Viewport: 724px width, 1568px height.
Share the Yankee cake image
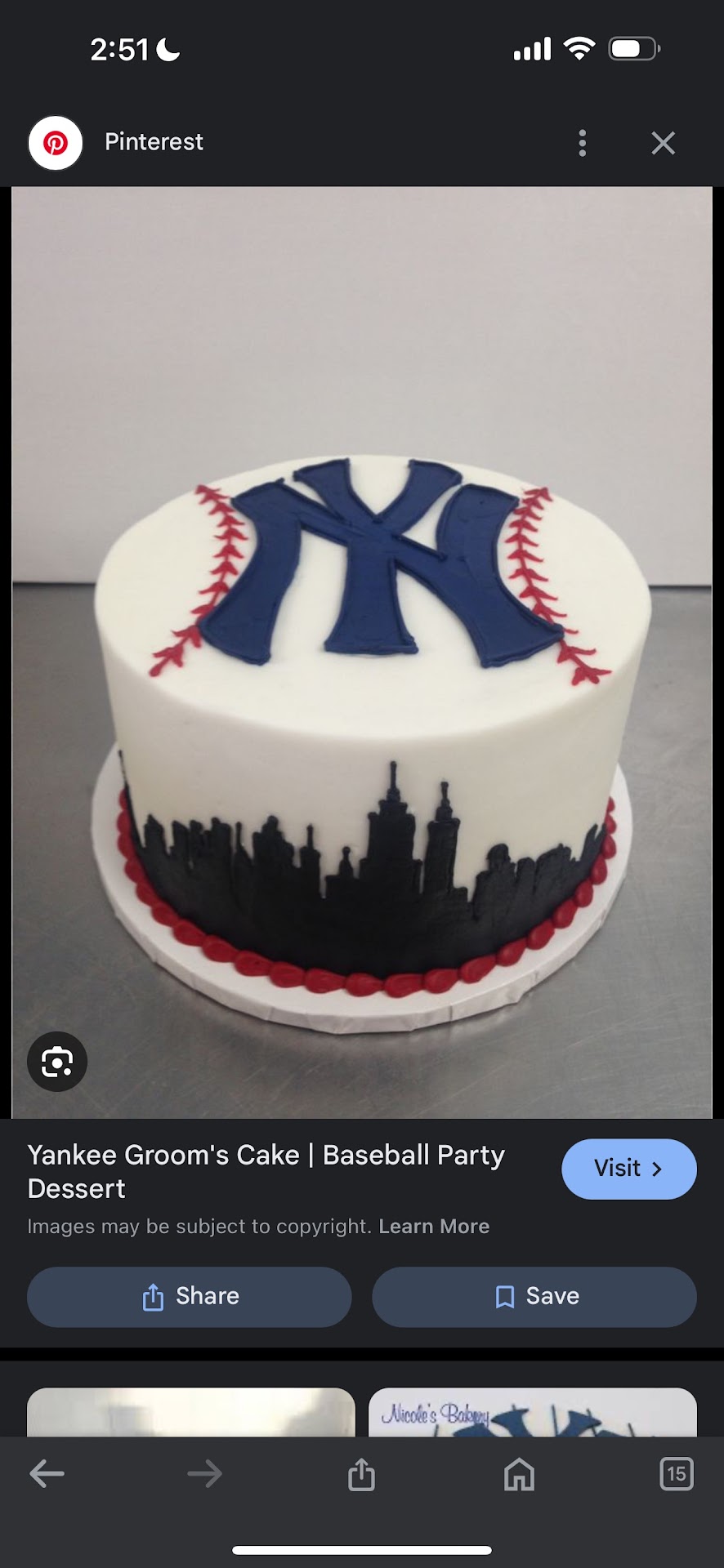point(190,1296)
